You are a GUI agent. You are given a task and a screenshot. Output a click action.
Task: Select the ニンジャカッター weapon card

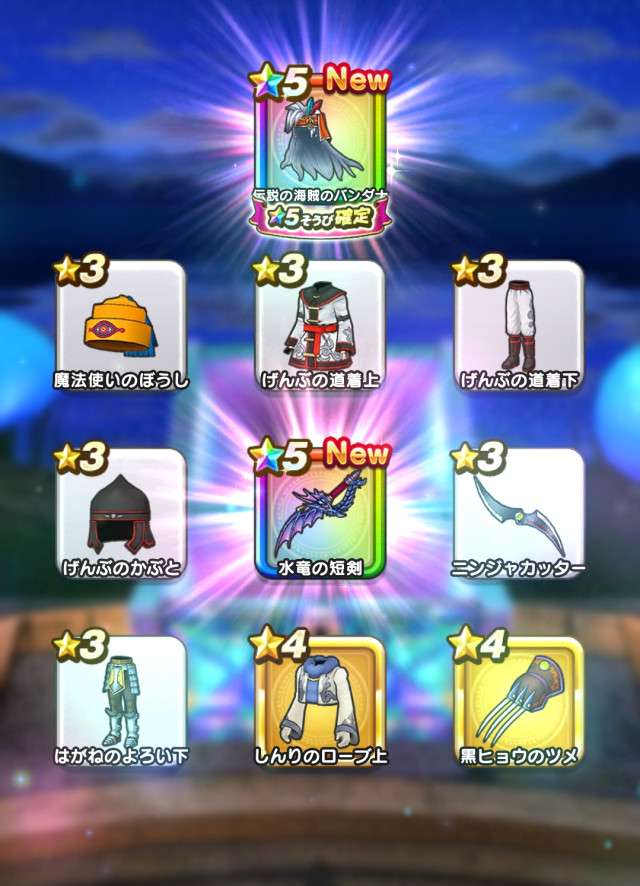click(518, 511)
